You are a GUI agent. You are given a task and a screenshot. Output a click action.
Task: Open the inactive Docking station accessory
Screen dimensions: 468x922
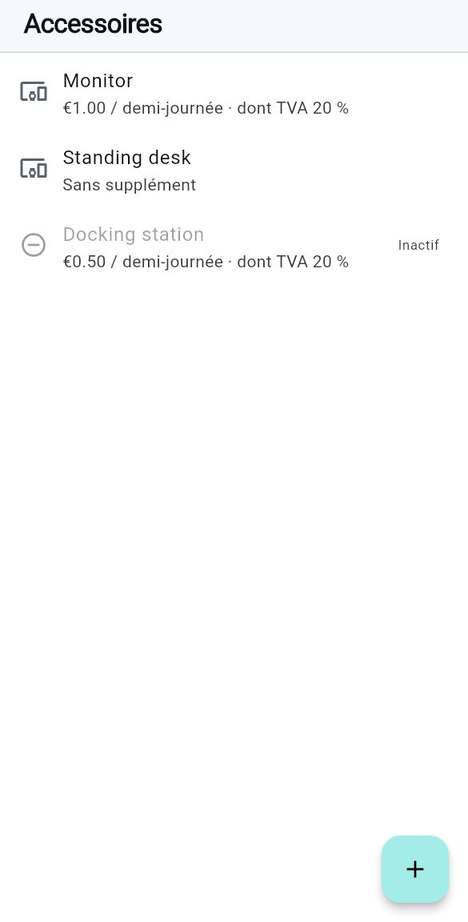(x=234, y=247)
